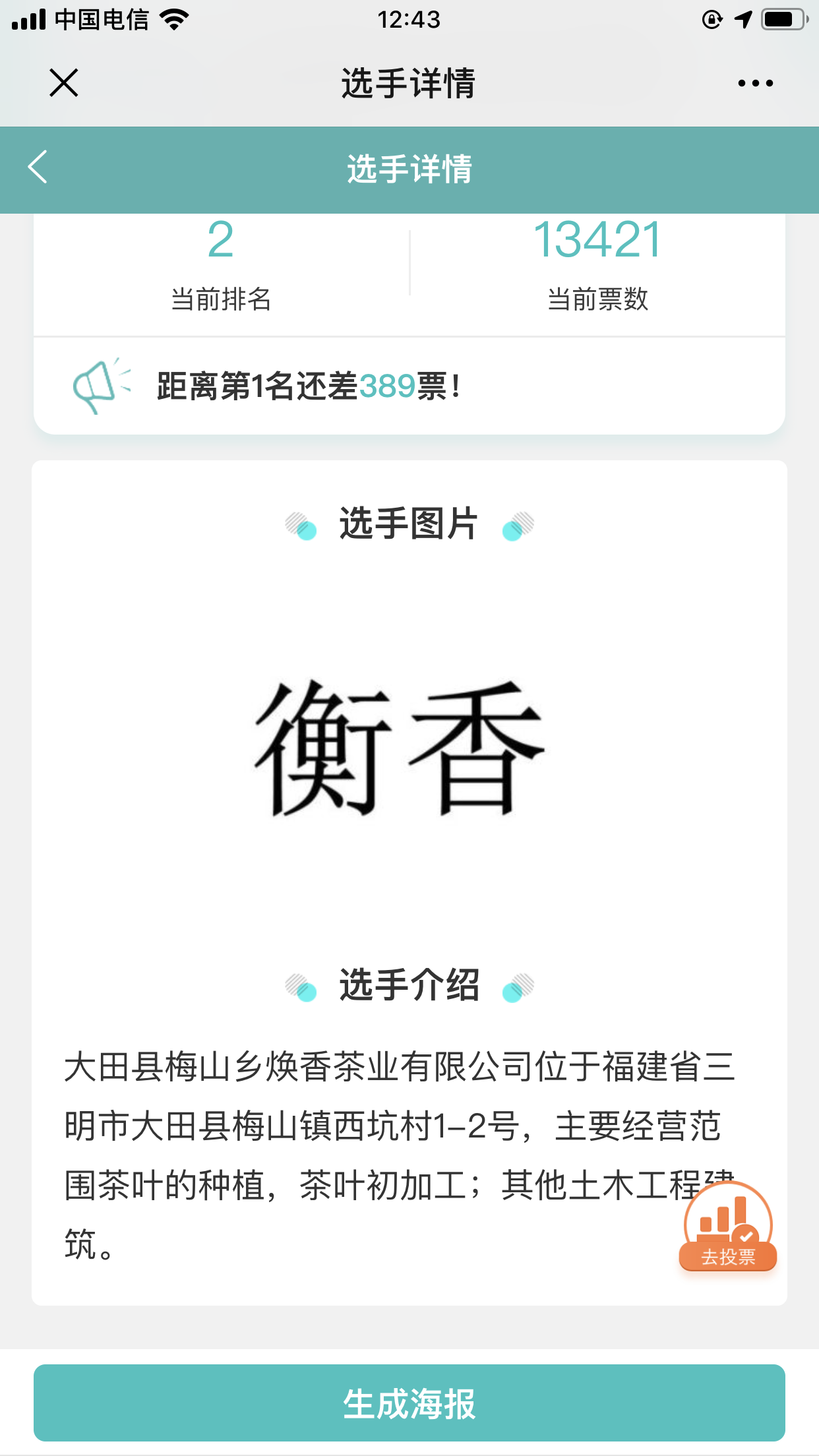Tap the 去投票 floating vote button
The width and height of the screenshot is (819, 1456).
728,1228
